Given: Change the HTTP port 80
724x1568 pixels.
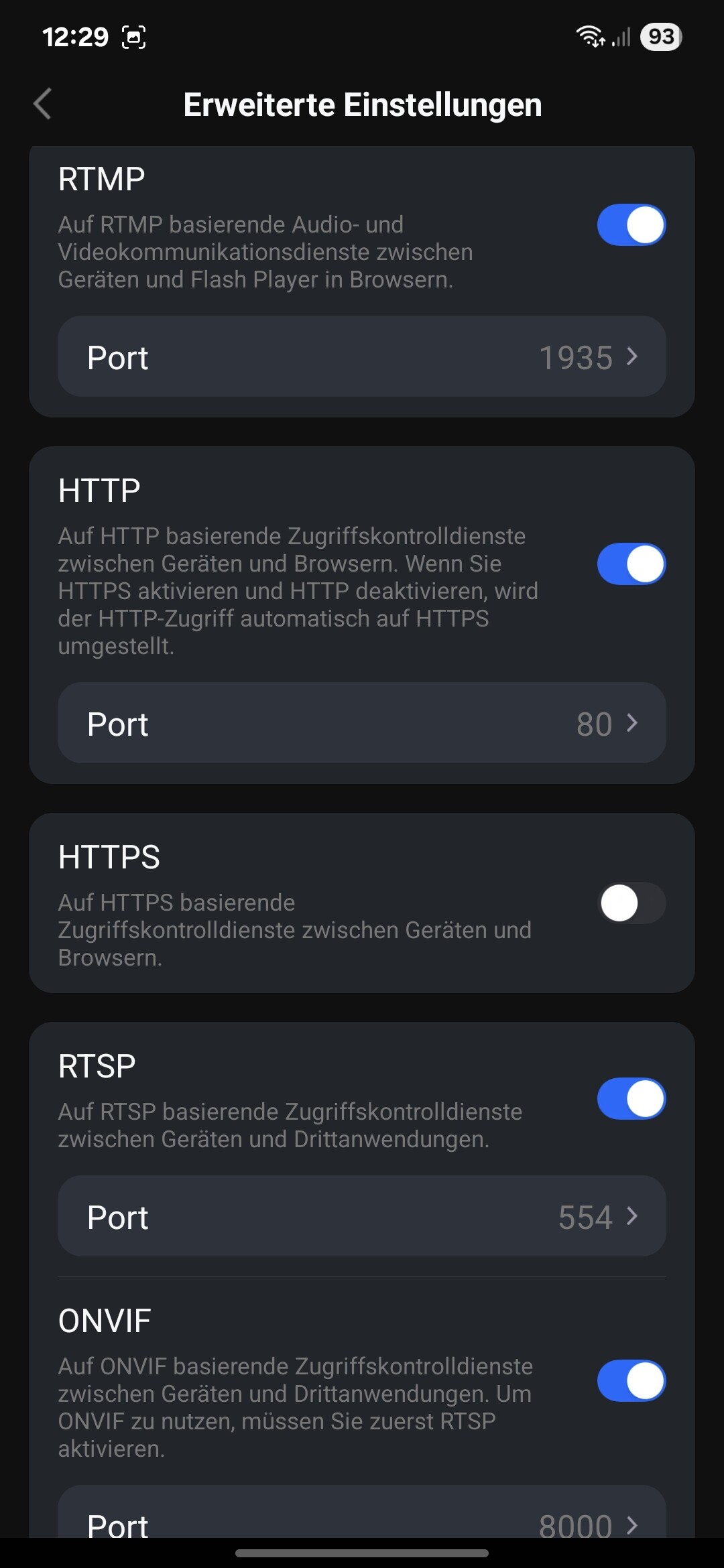Looking at the screenshot, I should 362,723.
